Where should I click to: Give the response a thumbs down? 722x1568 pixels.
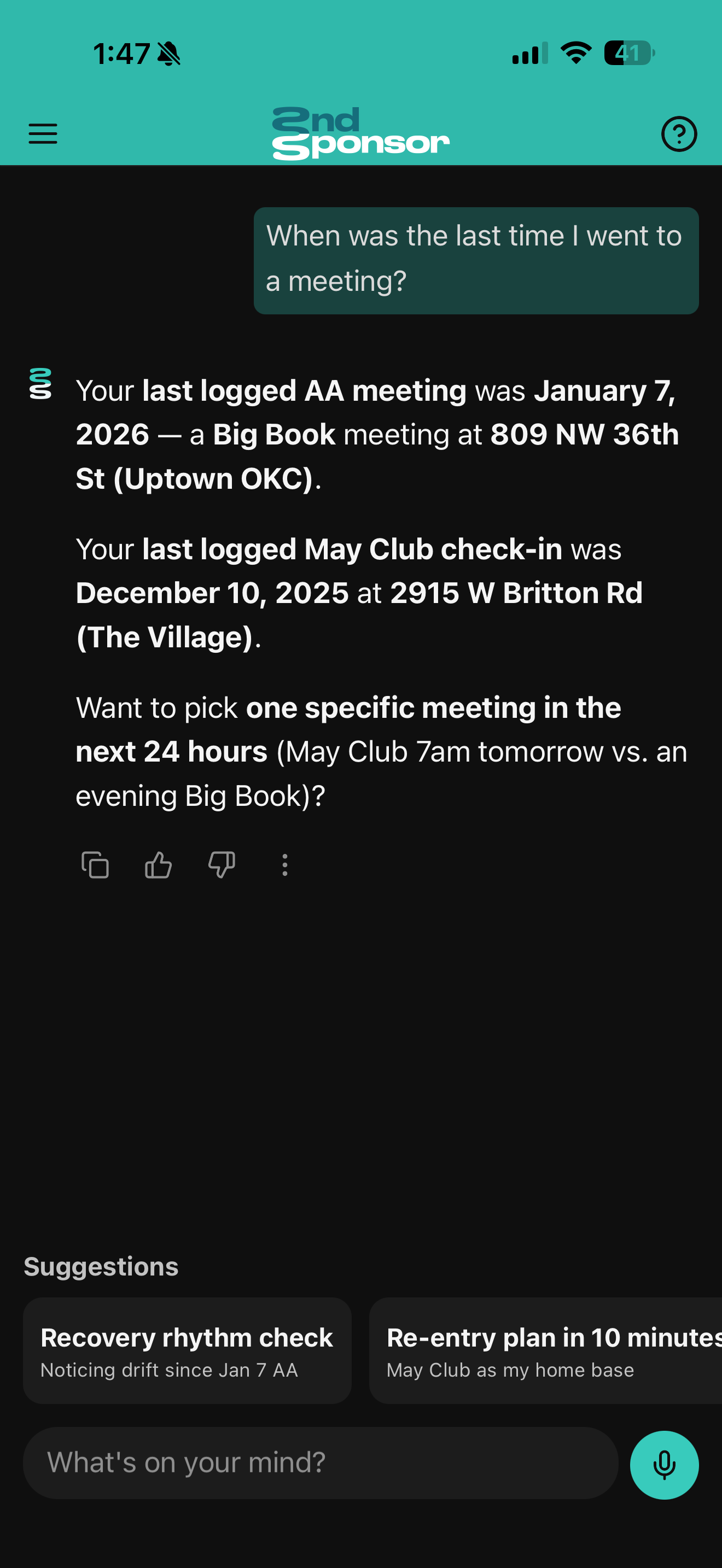222,864
